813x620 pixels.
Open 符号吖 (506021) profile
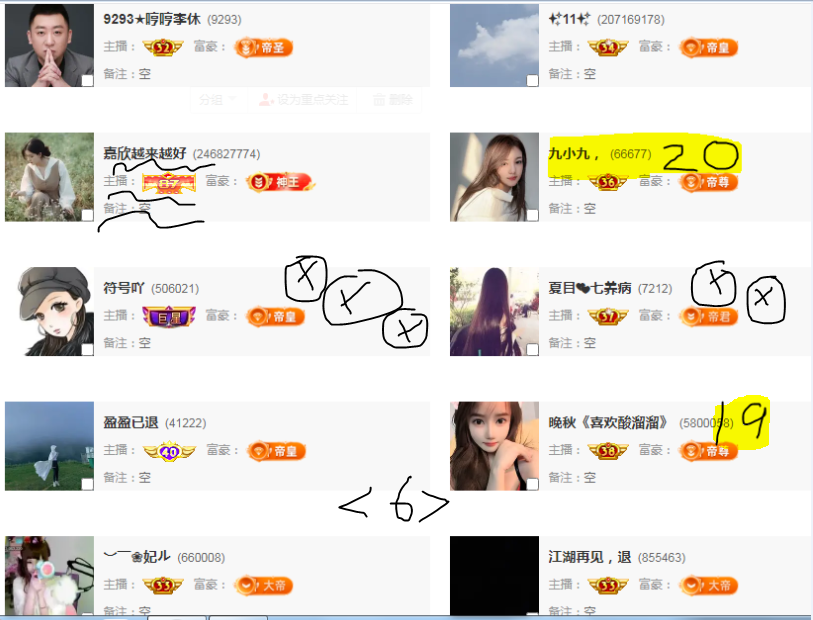tap(125, 288)
